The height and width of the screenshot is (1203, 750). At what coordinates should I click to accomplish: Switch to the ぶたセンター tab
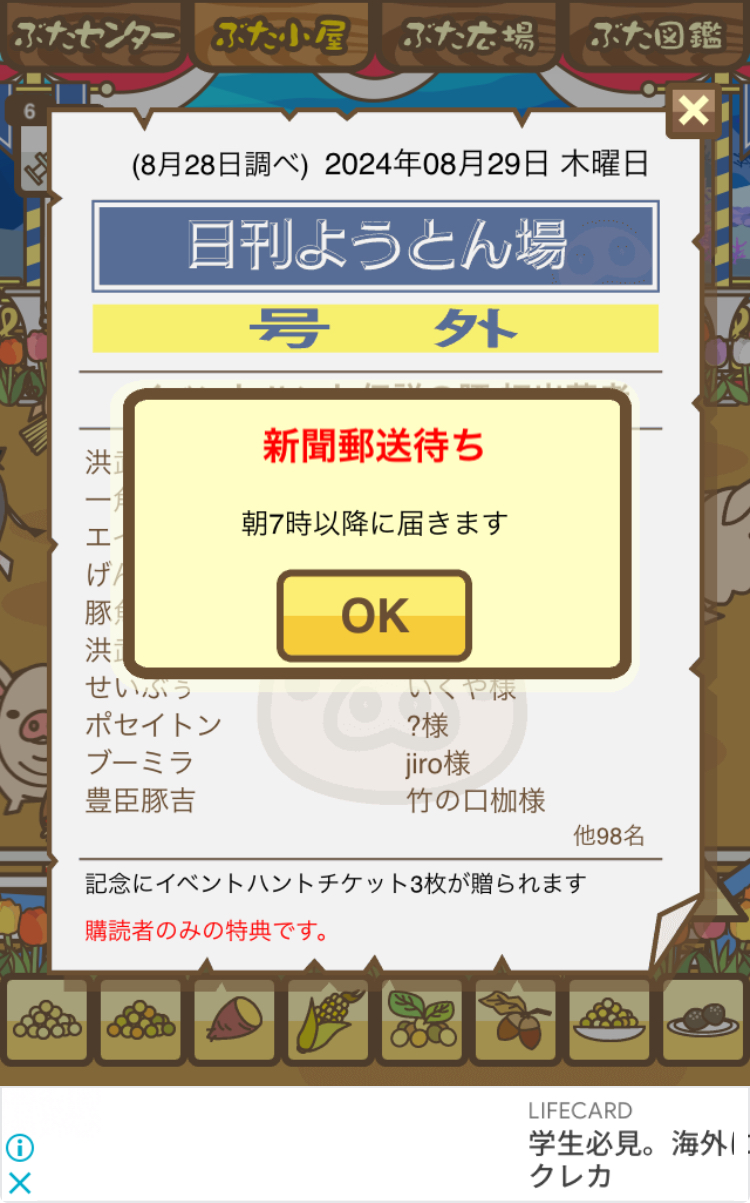coord(94,37)
